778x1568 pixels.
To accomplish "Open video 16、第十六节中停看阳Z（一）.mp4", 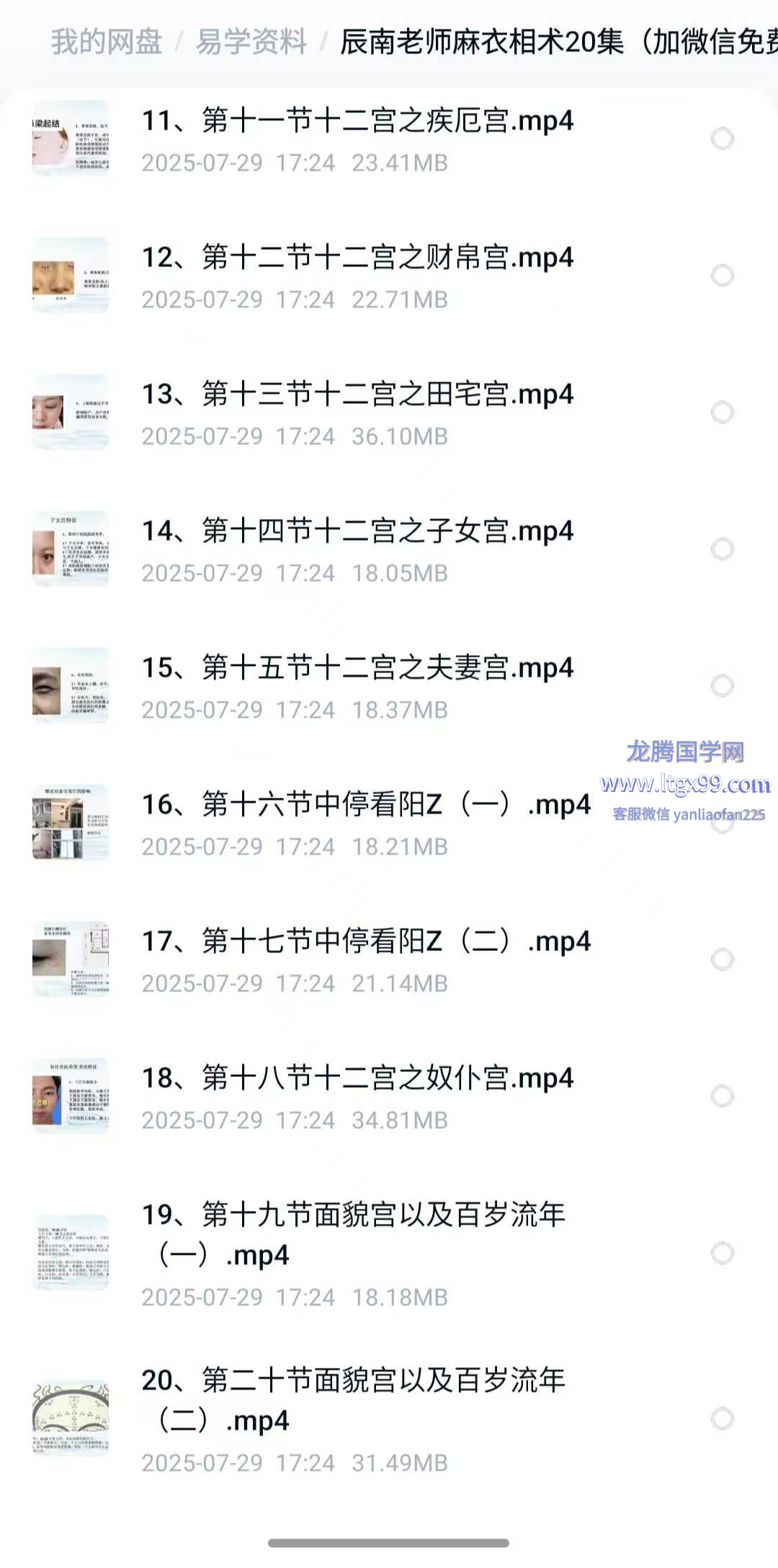I will [365, 805].
